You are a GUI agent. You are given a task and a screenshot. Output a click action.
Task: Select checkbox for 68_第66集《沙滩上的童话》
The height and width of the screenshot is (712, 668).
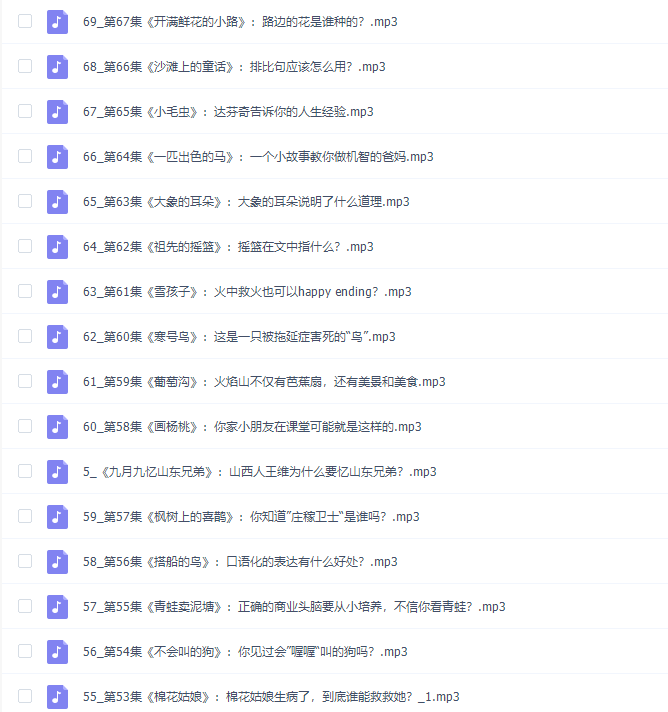tap(25, 66)
